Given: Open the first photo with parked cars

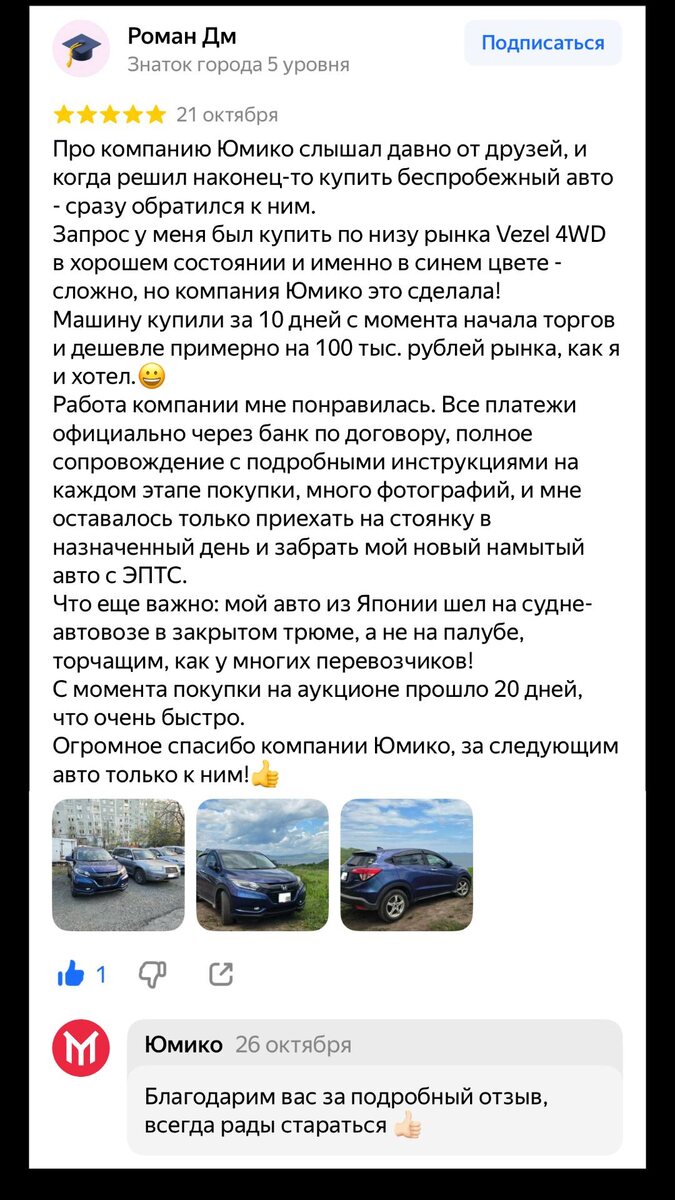Looking at the screenshot, I should [118, 864].
